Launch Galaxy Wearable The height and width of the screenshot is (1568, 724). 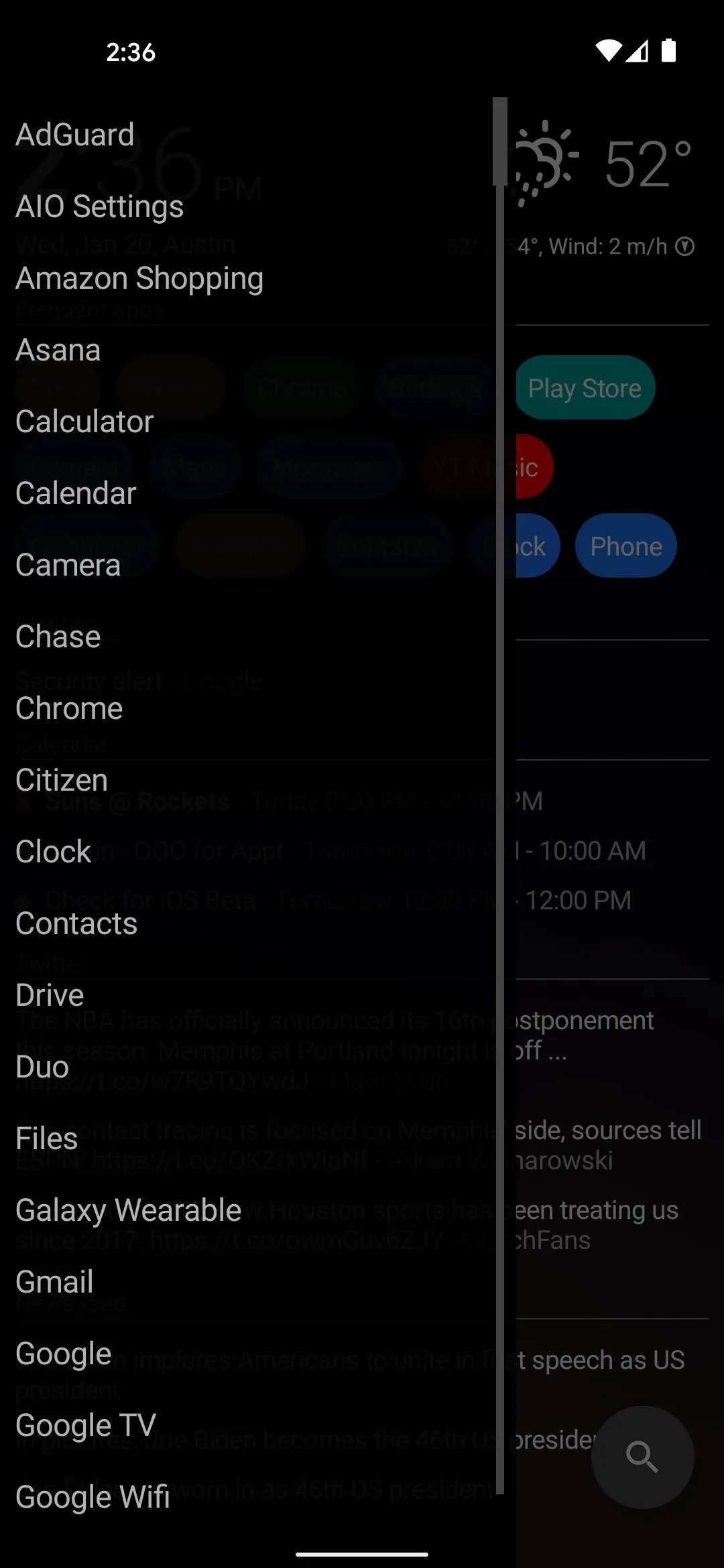129,1210
